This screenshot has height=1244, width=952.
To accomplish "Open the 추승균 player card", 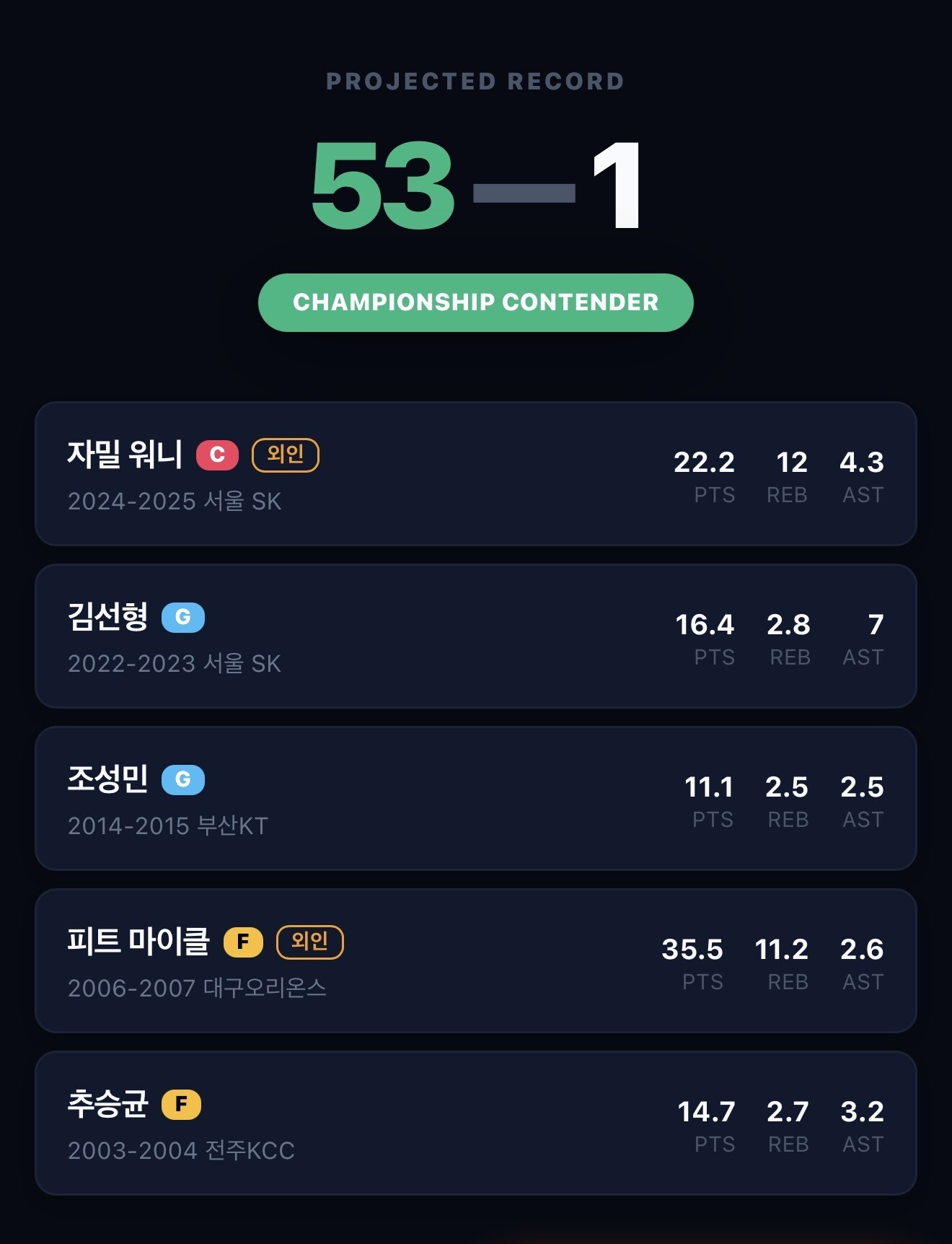I will click(476, 1123).
